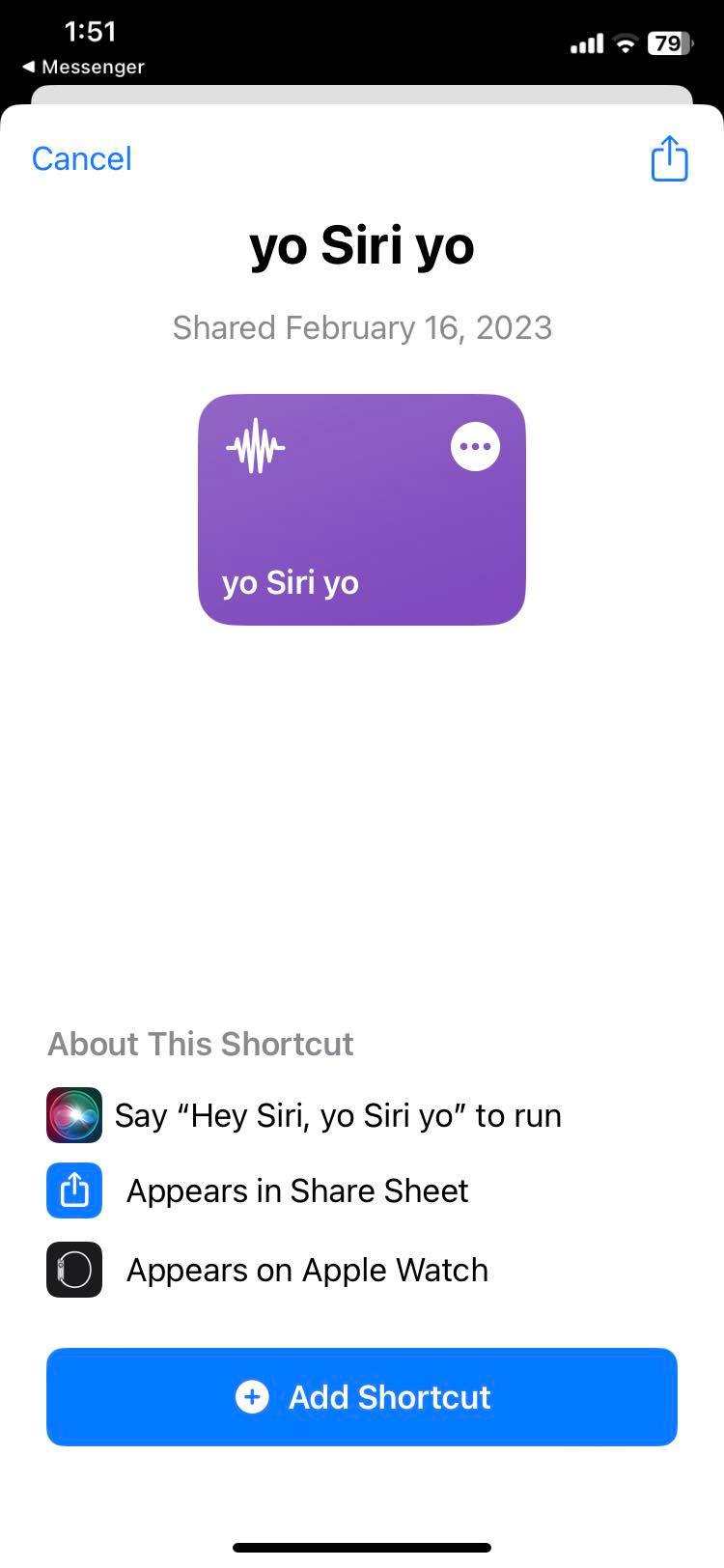Expand the About This Shortcut section
Image resolution: width=724 pixels, height=1568 pixels.
click(x=201, y=1044)
